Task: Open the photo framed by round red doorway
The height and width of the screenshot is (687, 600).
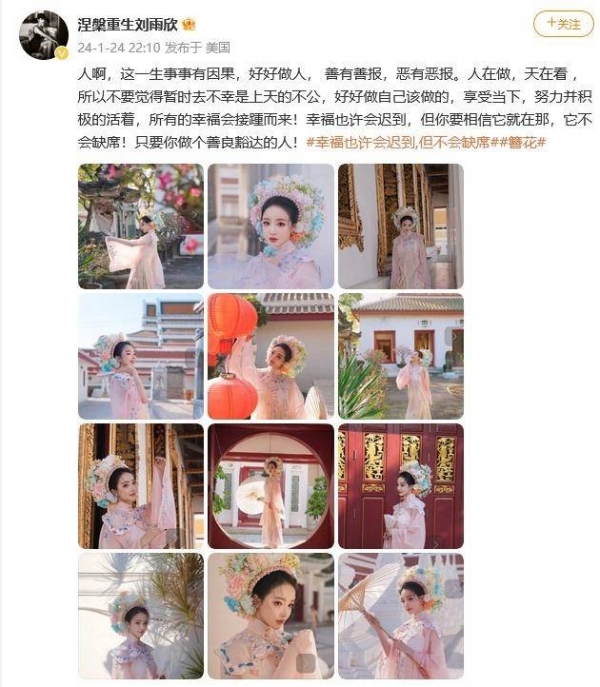Action: tap(270, 485)
